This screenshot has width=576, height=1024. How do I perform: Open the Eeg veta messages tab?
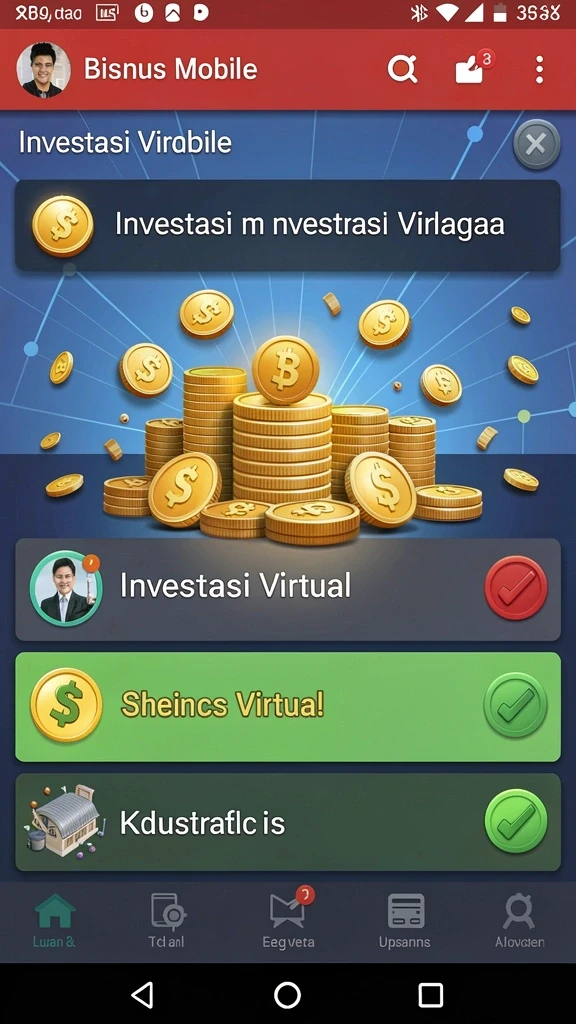click(289, 921)
